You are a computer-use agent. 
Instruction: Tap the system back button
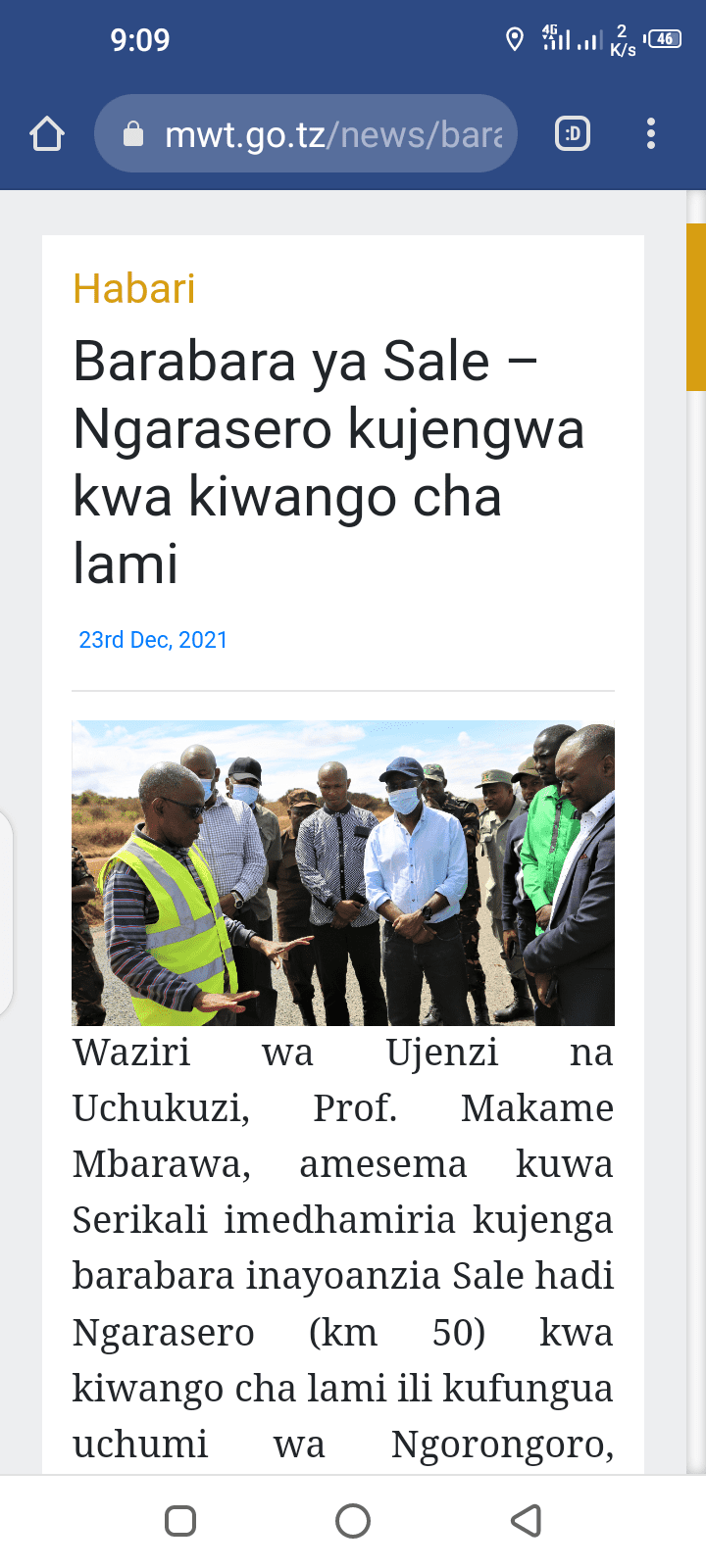tap(527, 1521)
